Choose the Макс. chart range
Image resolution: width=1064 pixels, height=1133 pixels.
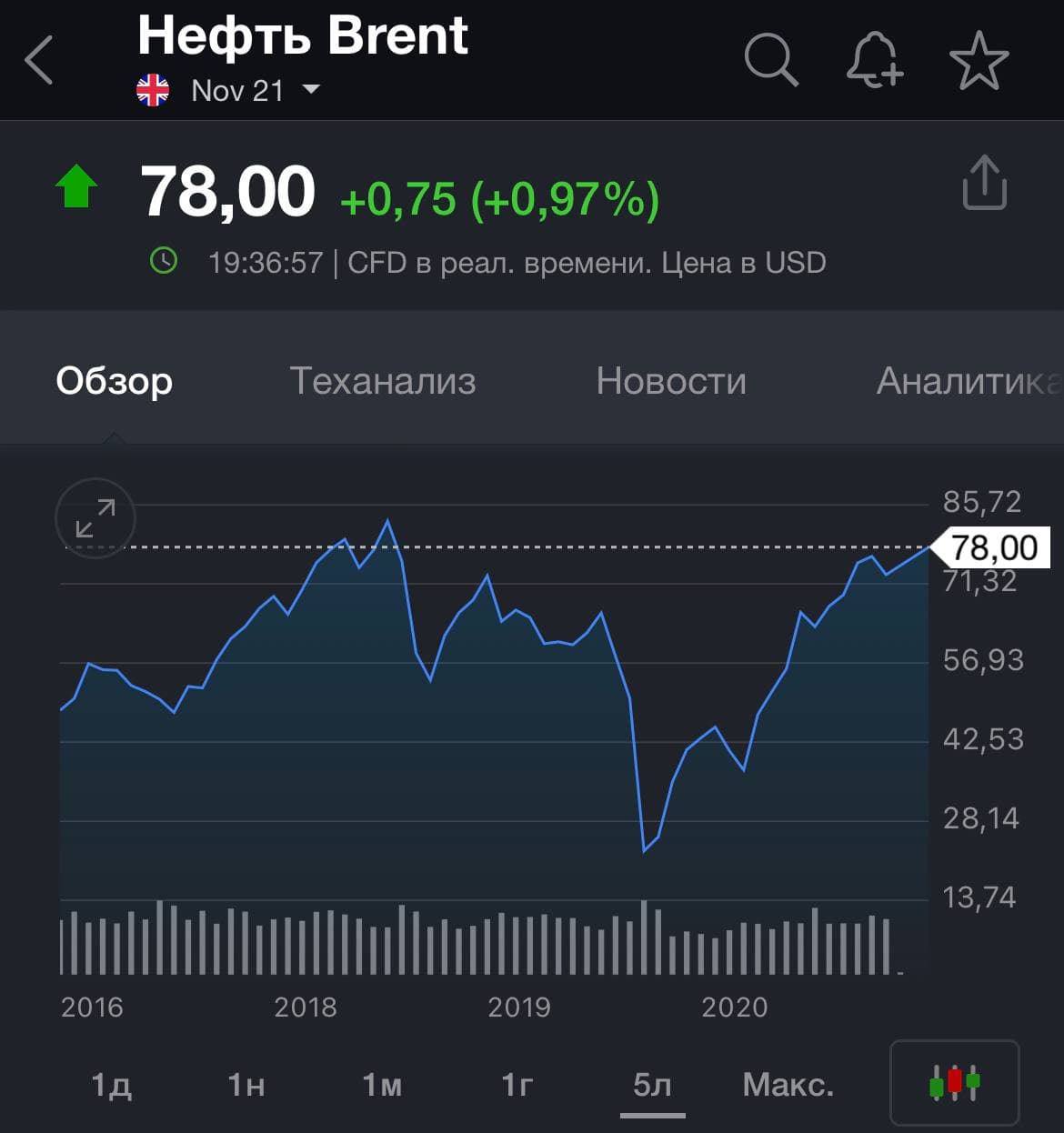point(788,1084)
